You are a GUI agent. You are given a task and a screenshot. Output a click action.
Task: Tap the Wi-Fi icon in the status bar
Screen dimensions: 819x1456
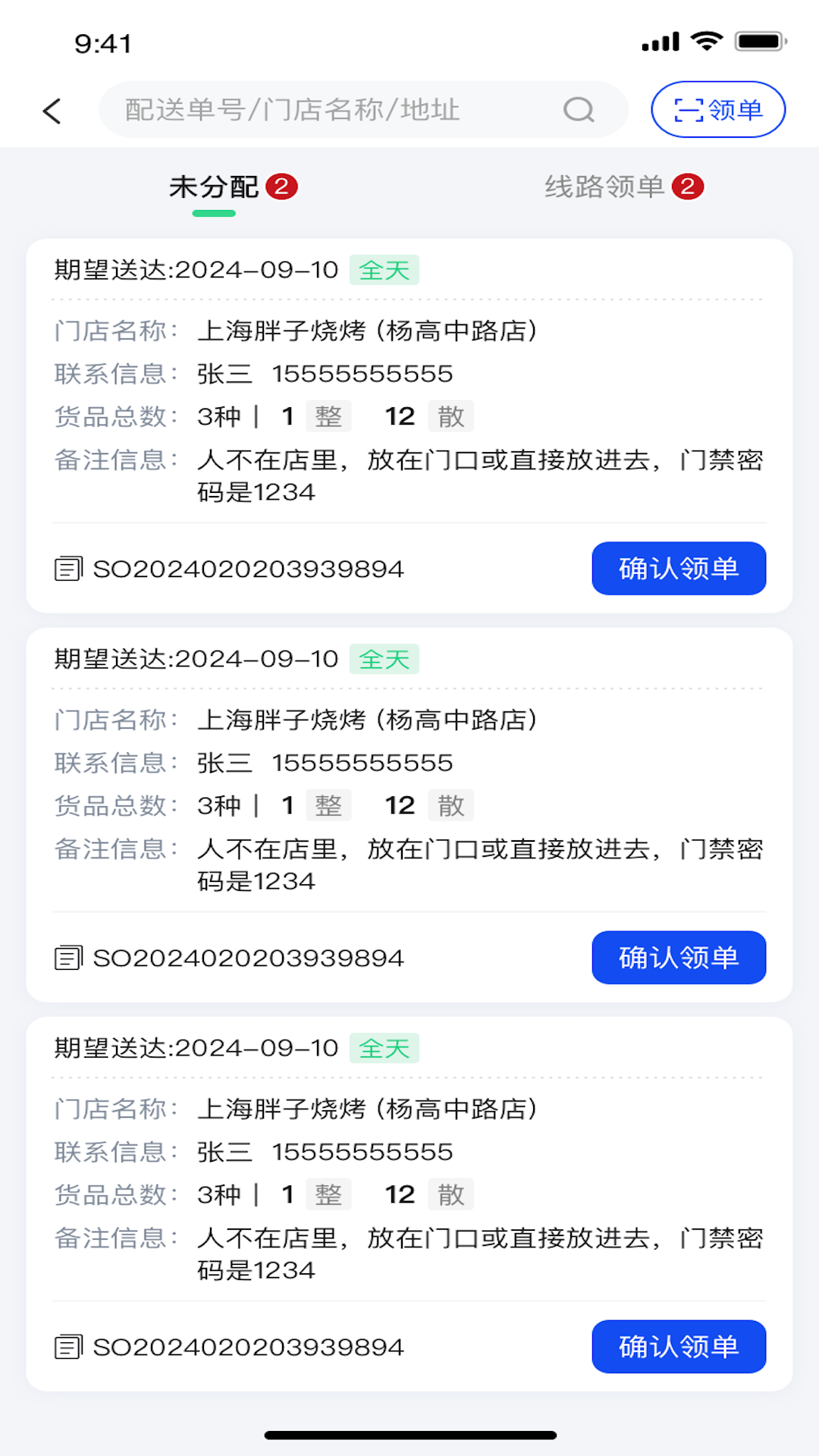point(708,42)
